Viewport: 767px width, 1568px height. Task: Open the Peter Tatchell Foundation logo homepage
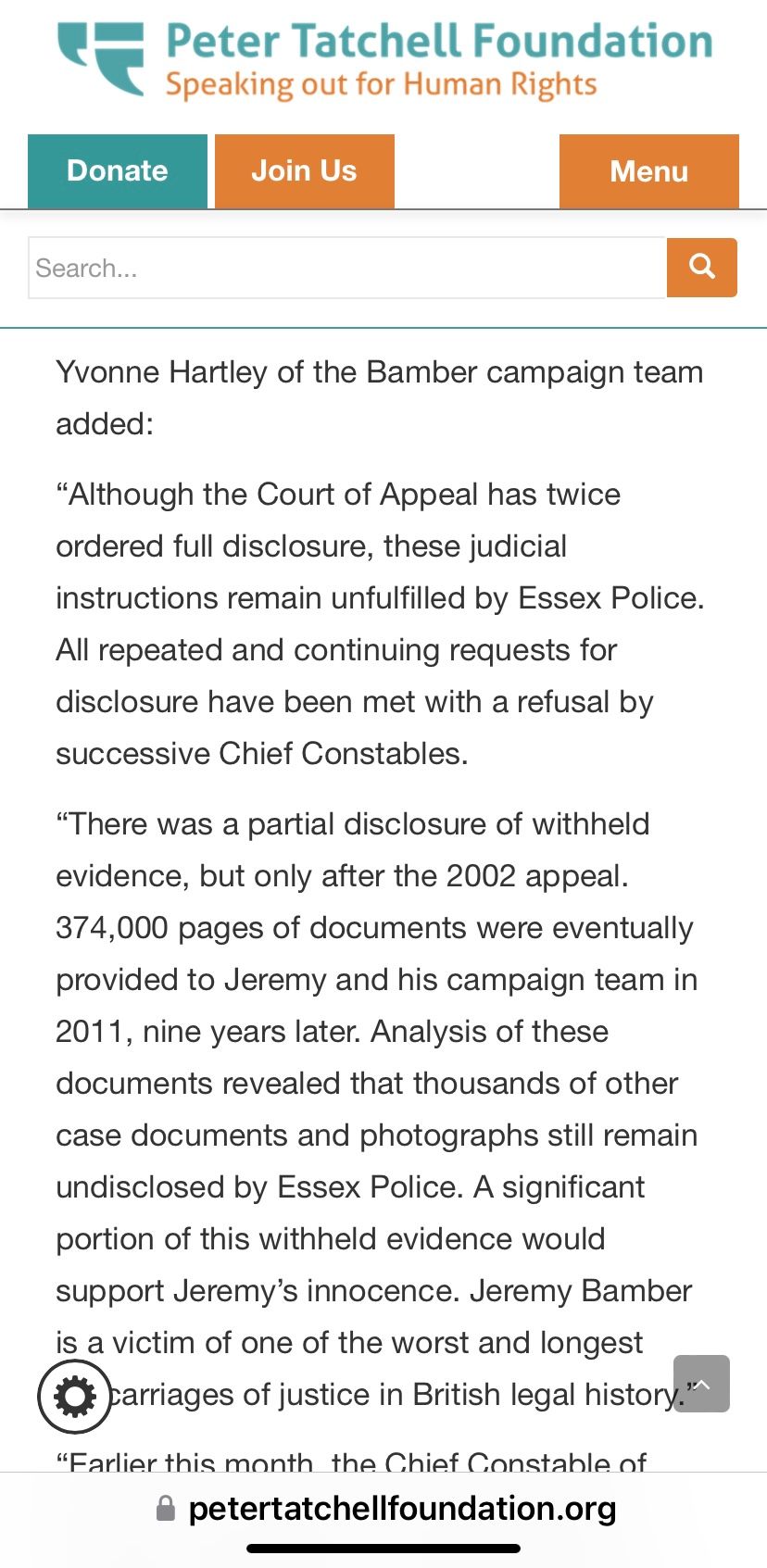click(x=384, y=60)
